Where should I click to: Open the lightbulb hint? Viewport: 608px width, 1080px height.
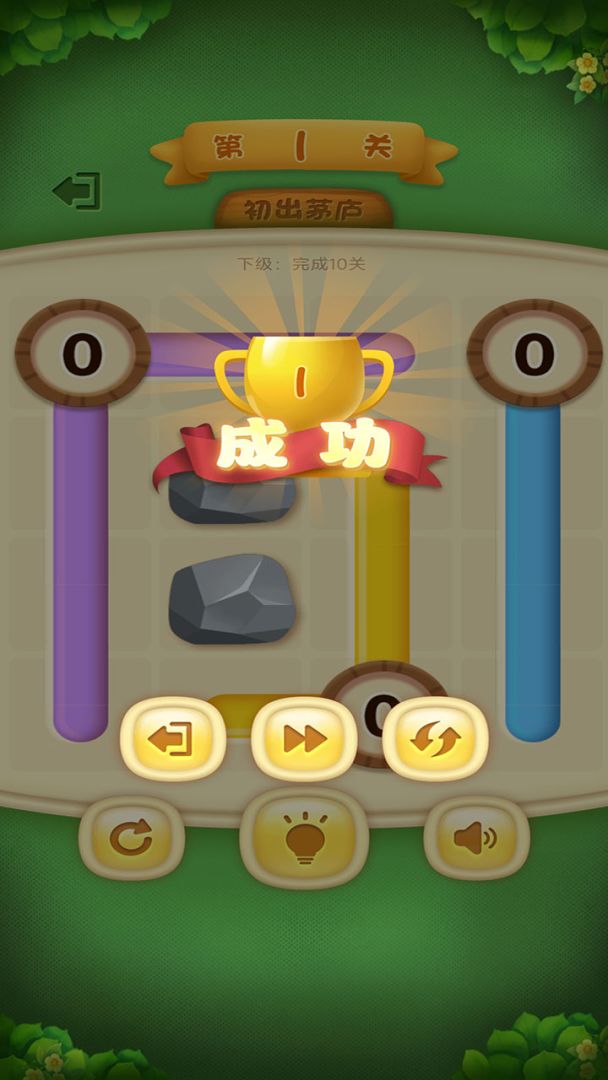pyautogui.click(x=303, y=838)
